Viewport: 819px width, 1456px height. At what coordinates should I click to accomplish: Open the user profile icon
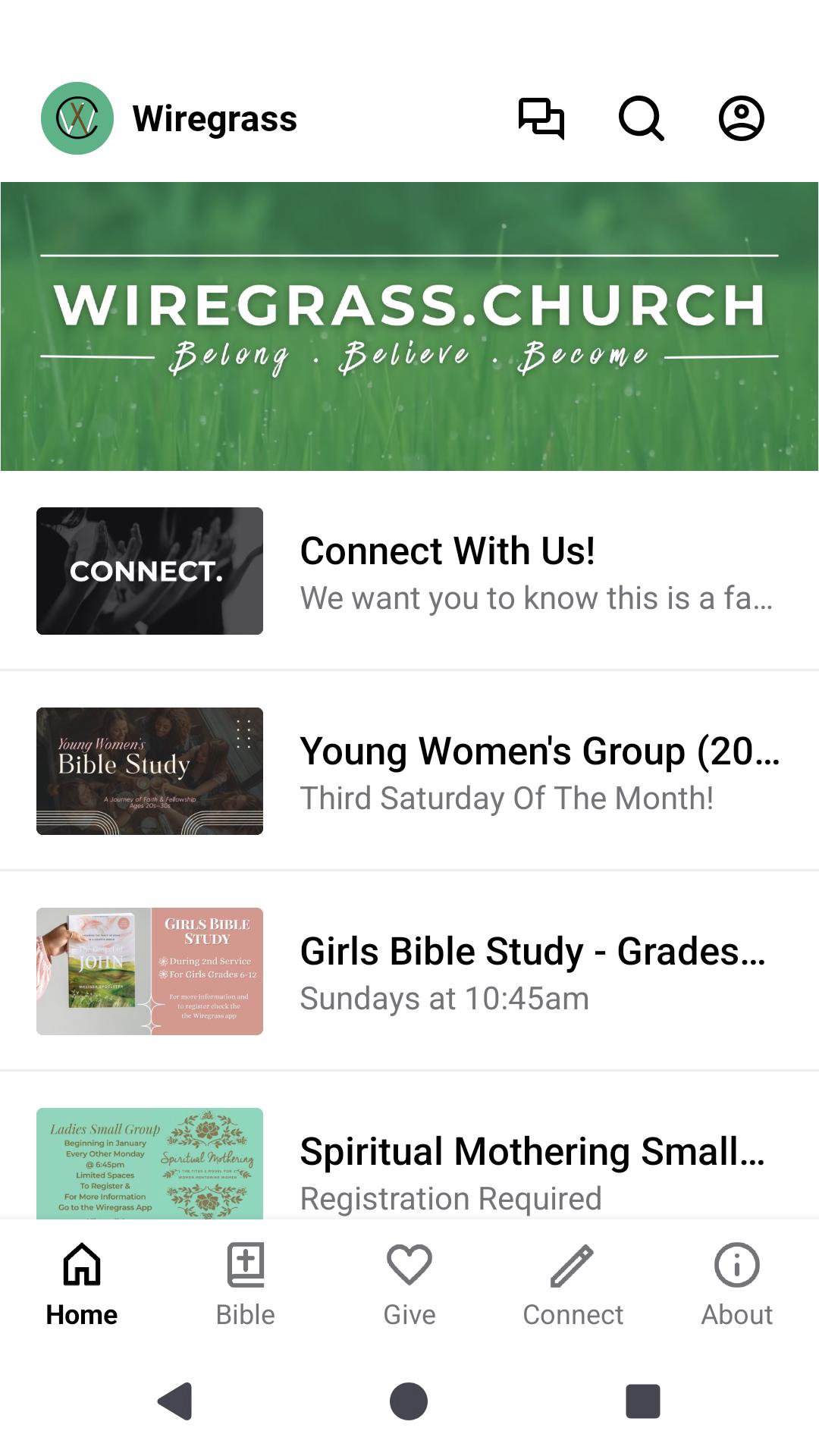point(741,118)
